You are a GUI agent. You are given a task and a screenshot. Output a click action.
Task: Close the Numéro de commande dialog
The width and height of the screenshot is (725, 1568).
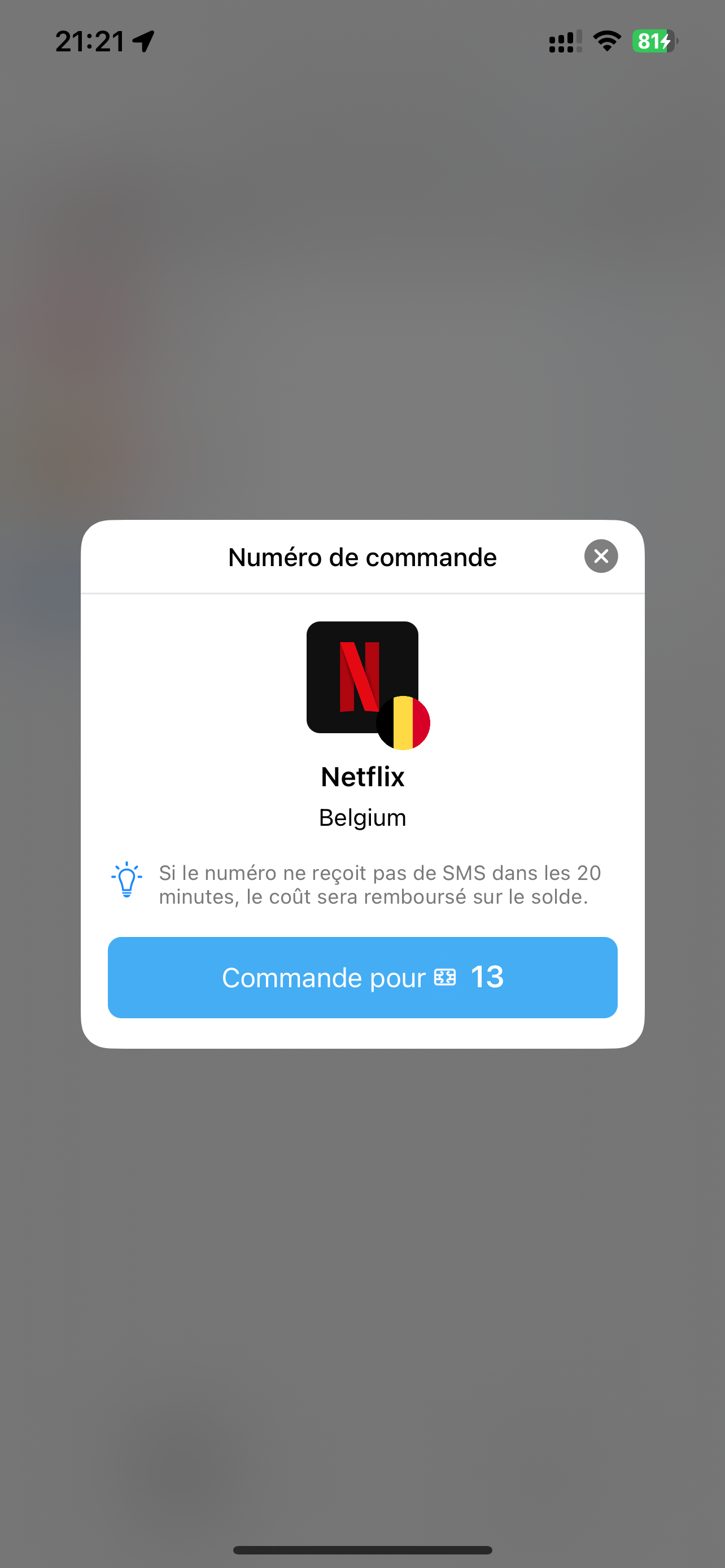(601, 556)
